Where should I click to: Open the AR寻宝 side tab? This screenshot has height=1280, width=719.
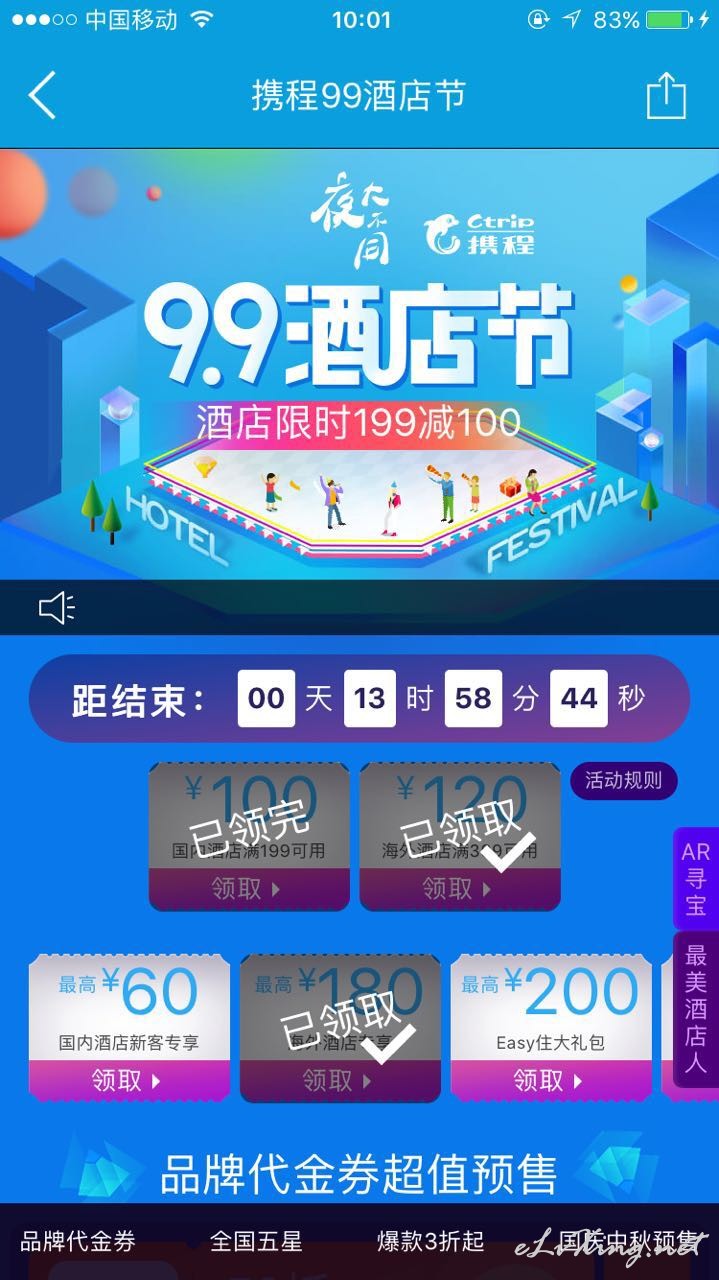coord(696,879)
